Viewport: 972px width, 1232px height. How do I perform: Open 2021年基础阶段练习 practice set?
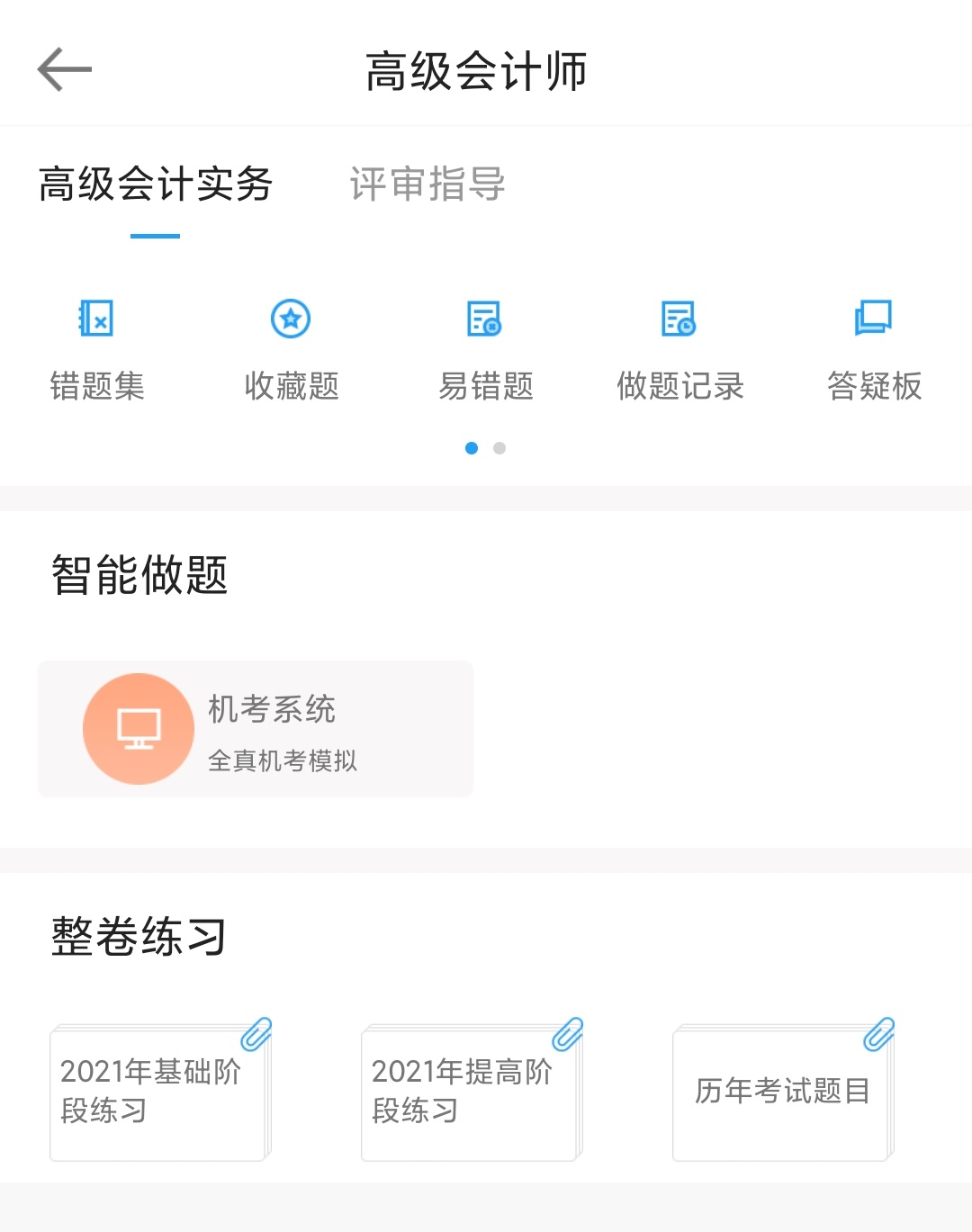point(158,1092)
